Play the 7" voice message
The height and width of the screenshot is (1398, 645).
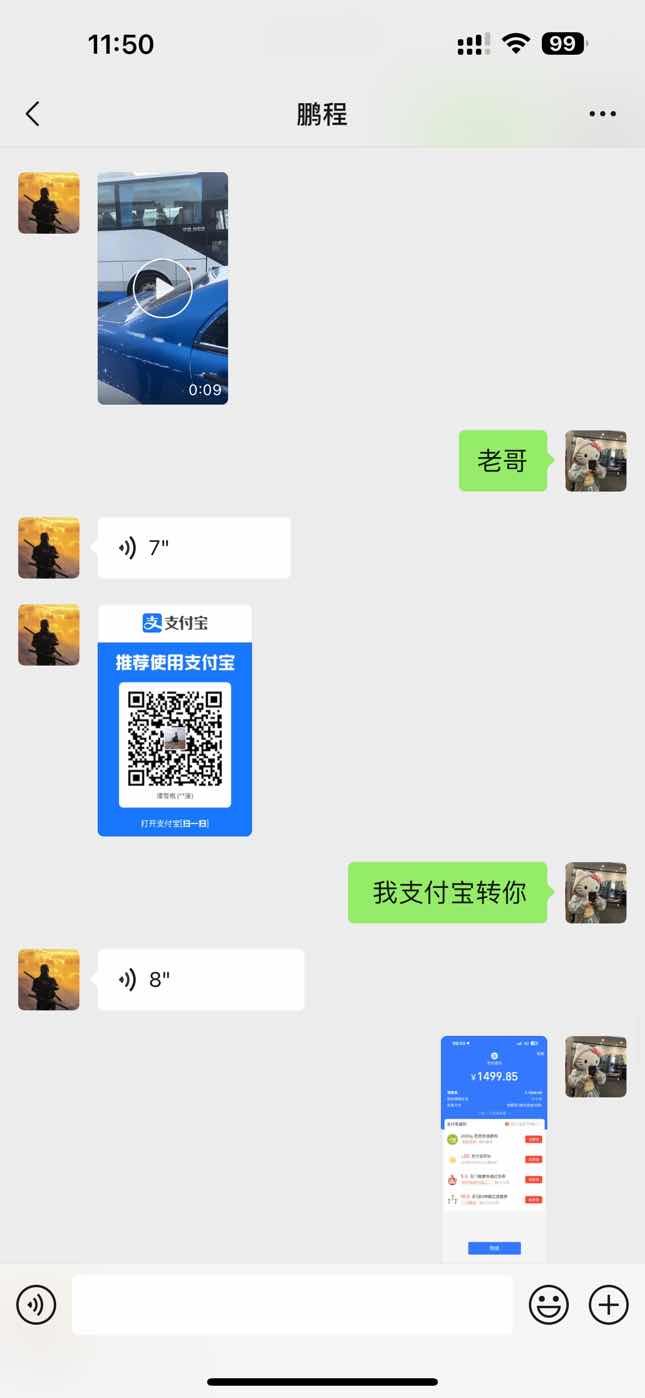pos(194,548)
